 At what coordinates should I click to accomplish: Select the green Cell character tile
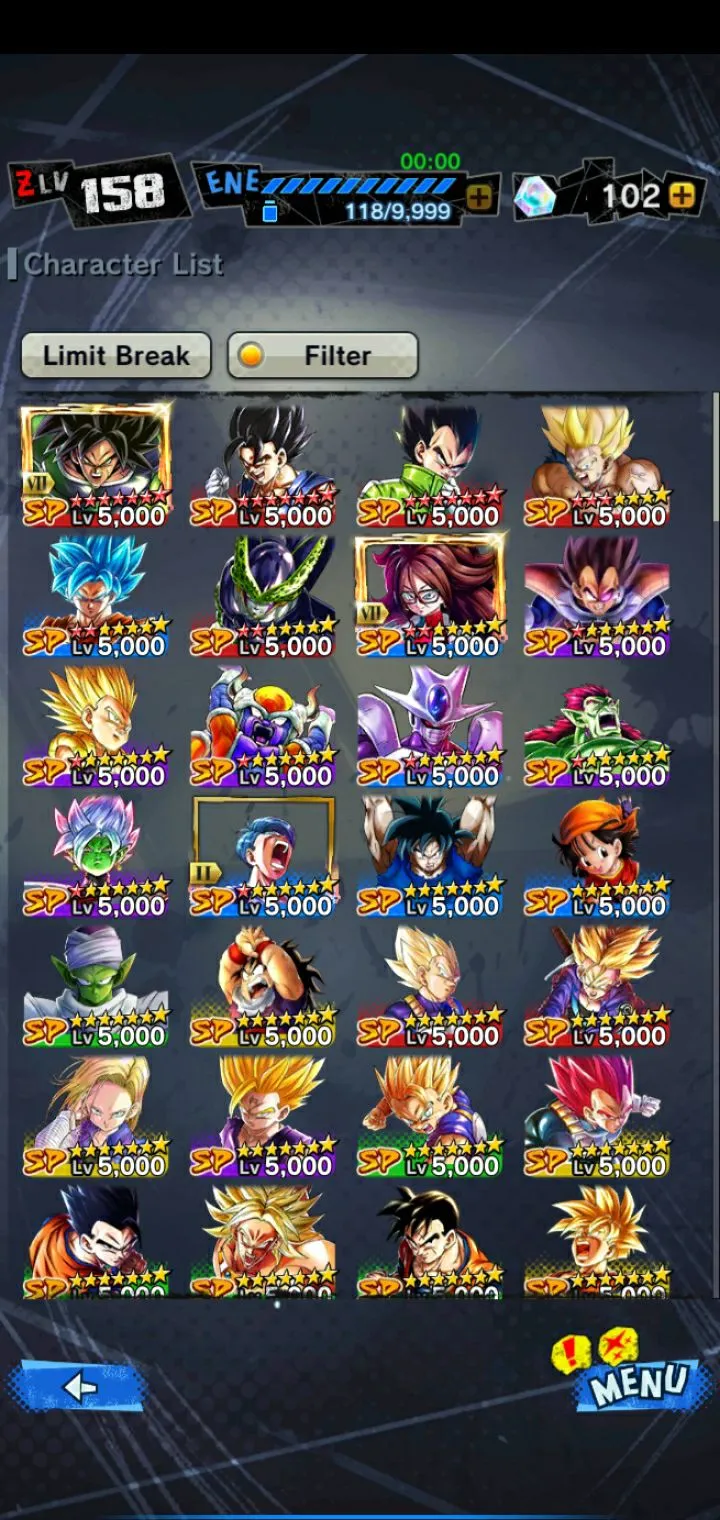pos(264,594)
